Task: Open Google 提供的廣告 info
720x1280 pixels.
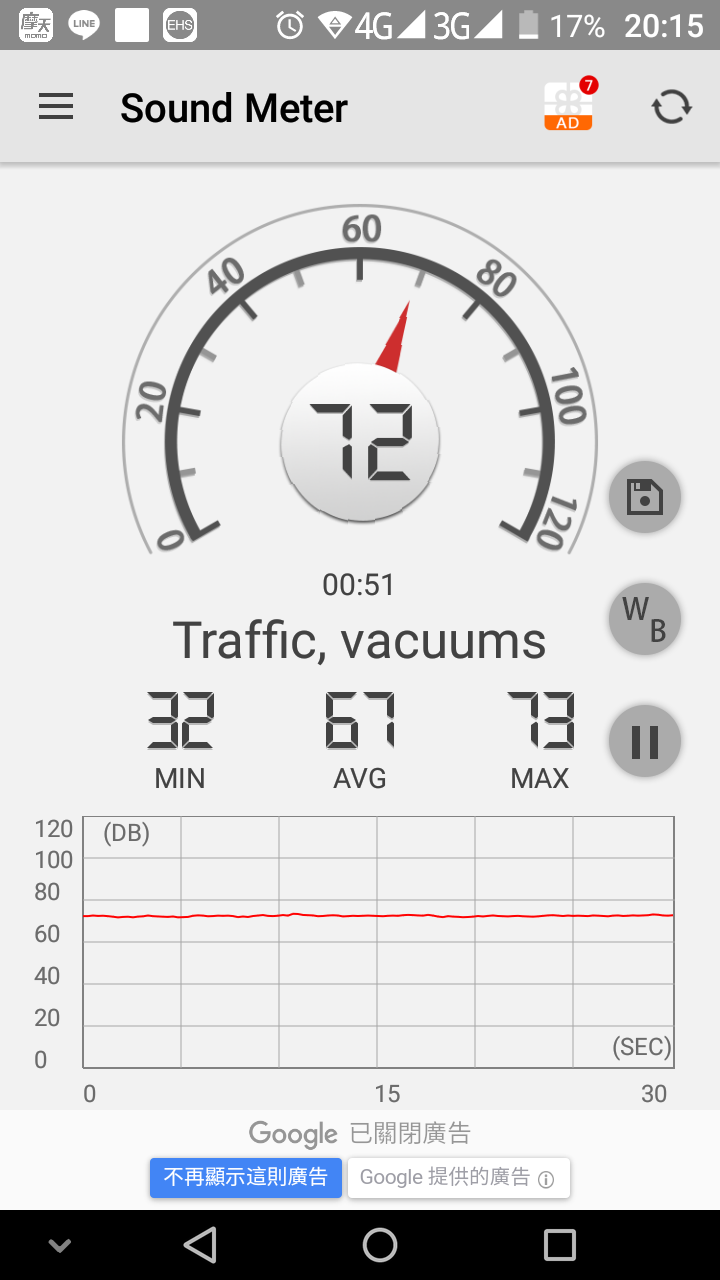Action: (459, 1177)
